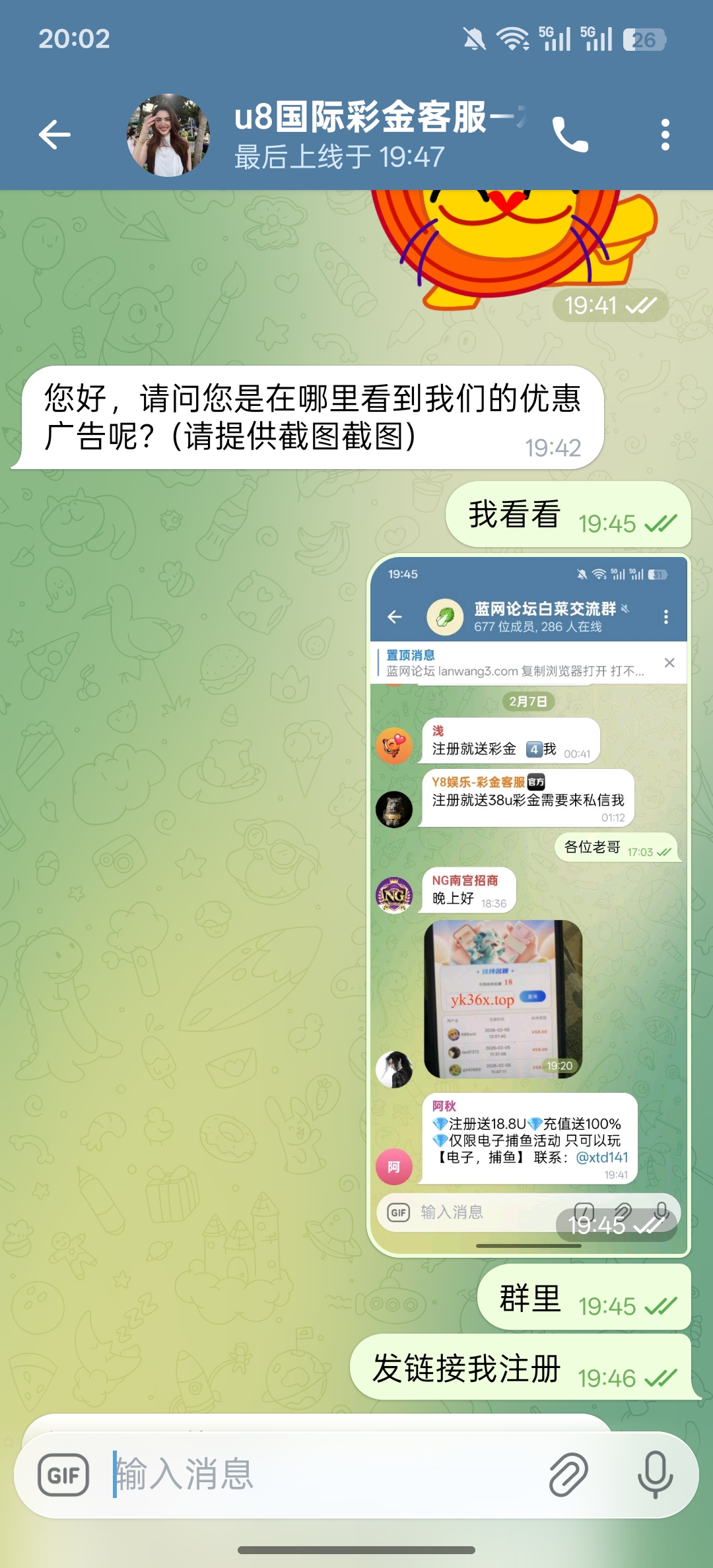Open the sent screenshot image

(528, 904)
